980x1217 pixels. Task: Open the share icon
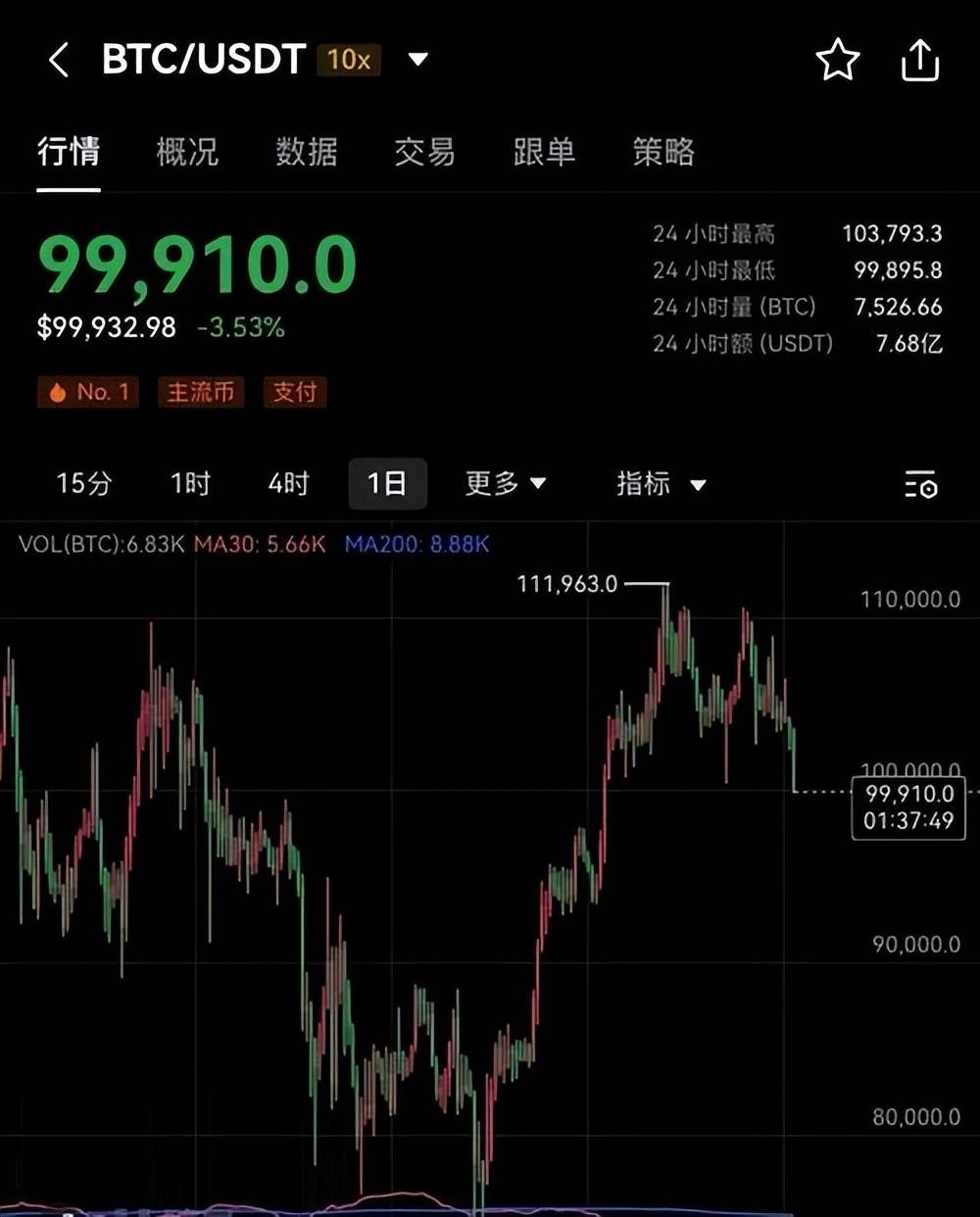coord(919,60)
